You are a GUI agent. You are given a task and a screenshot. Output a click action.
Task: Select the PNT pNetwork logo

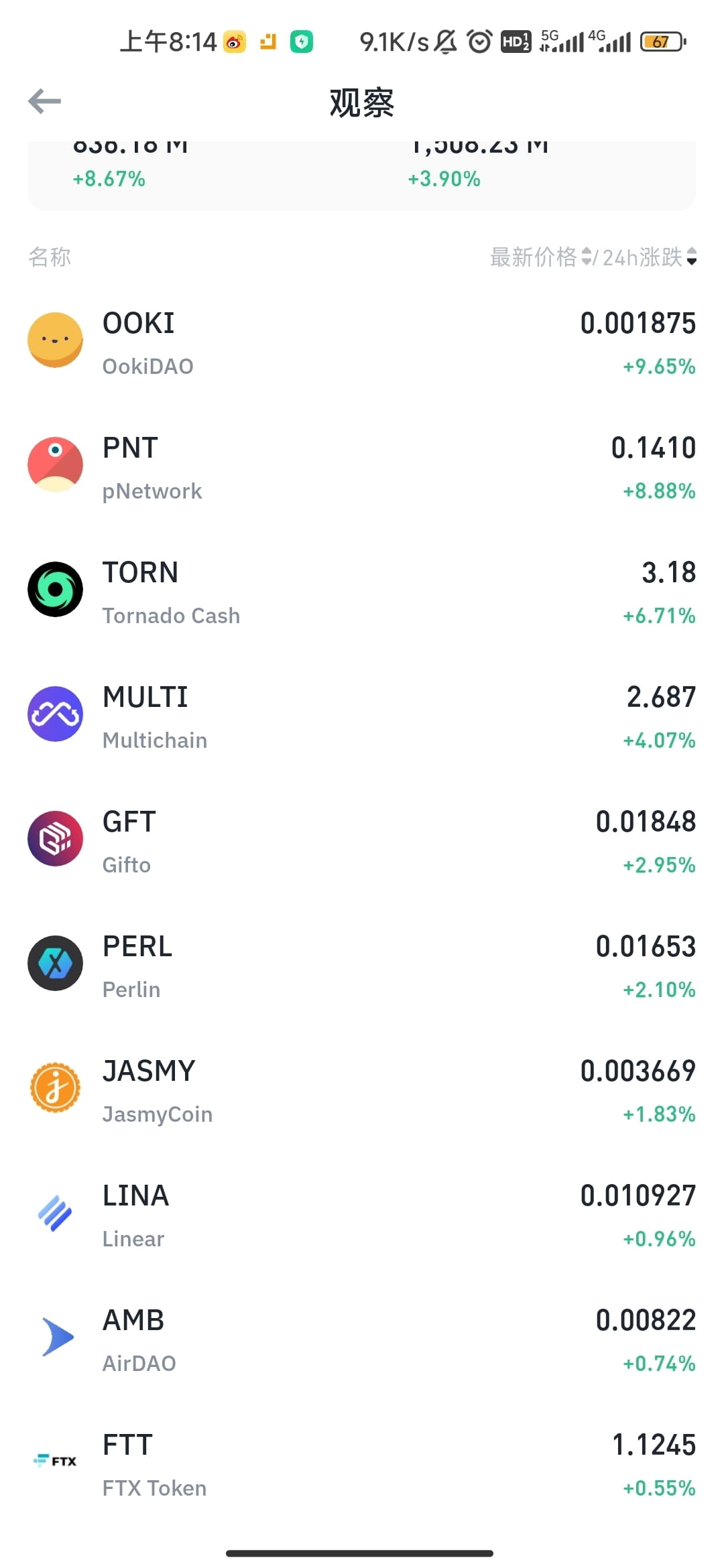54,464
